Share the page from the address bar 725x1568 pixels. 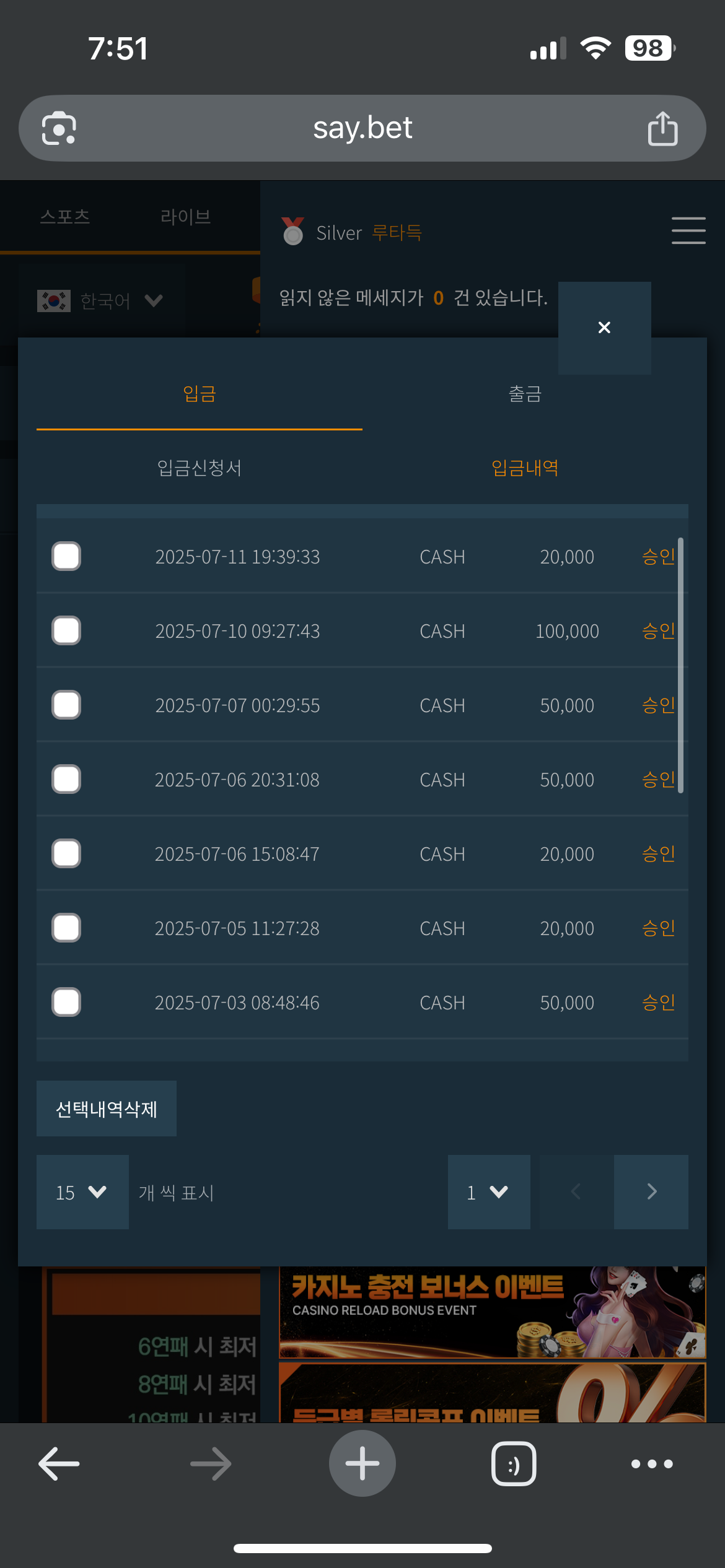pos(662,129)
